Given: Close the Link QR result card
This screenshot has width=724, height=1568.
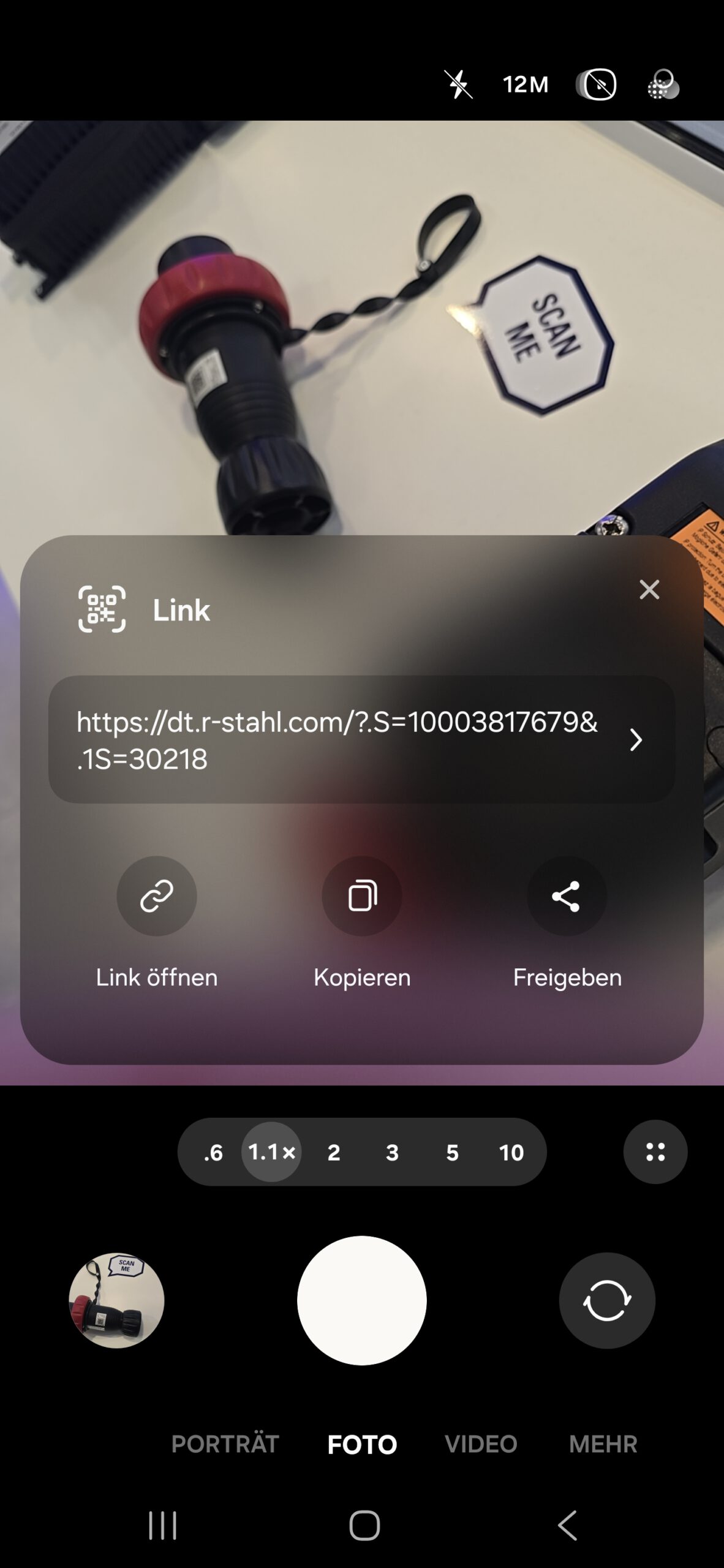Looking at the screenshot, I should (649, 589).
